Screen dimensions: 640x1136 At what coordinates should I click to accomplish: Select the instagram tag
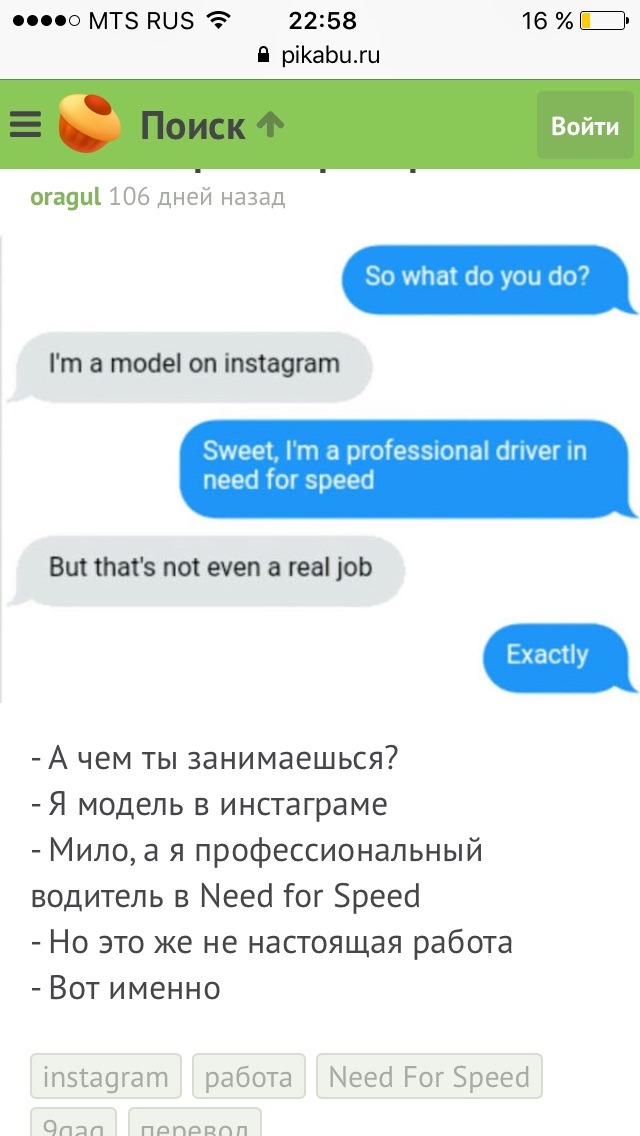[106, 1077]
